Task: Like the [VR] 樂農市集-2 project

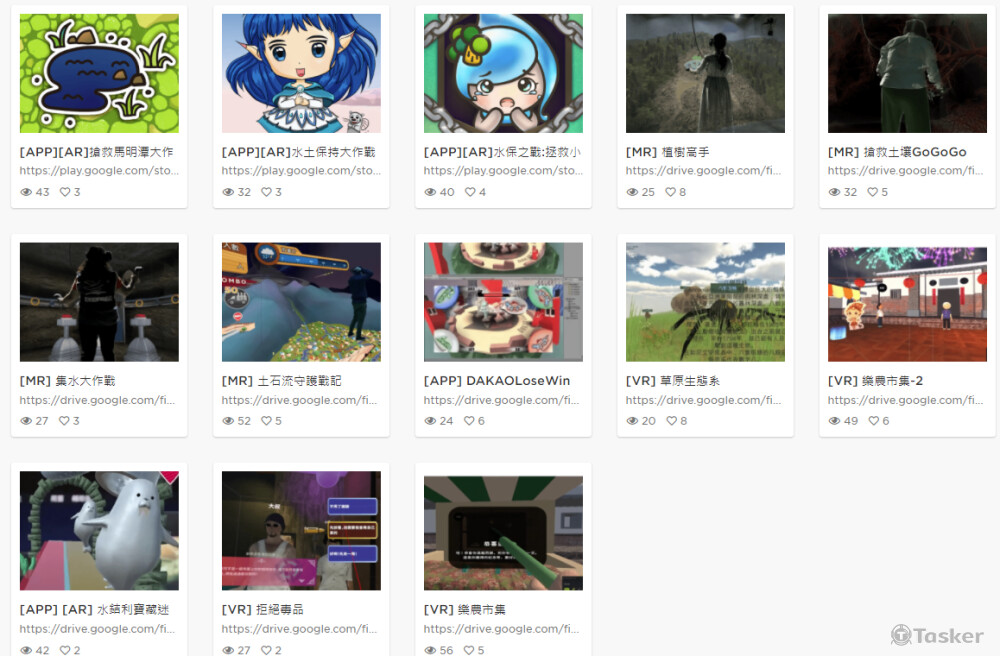Action: 873,421
